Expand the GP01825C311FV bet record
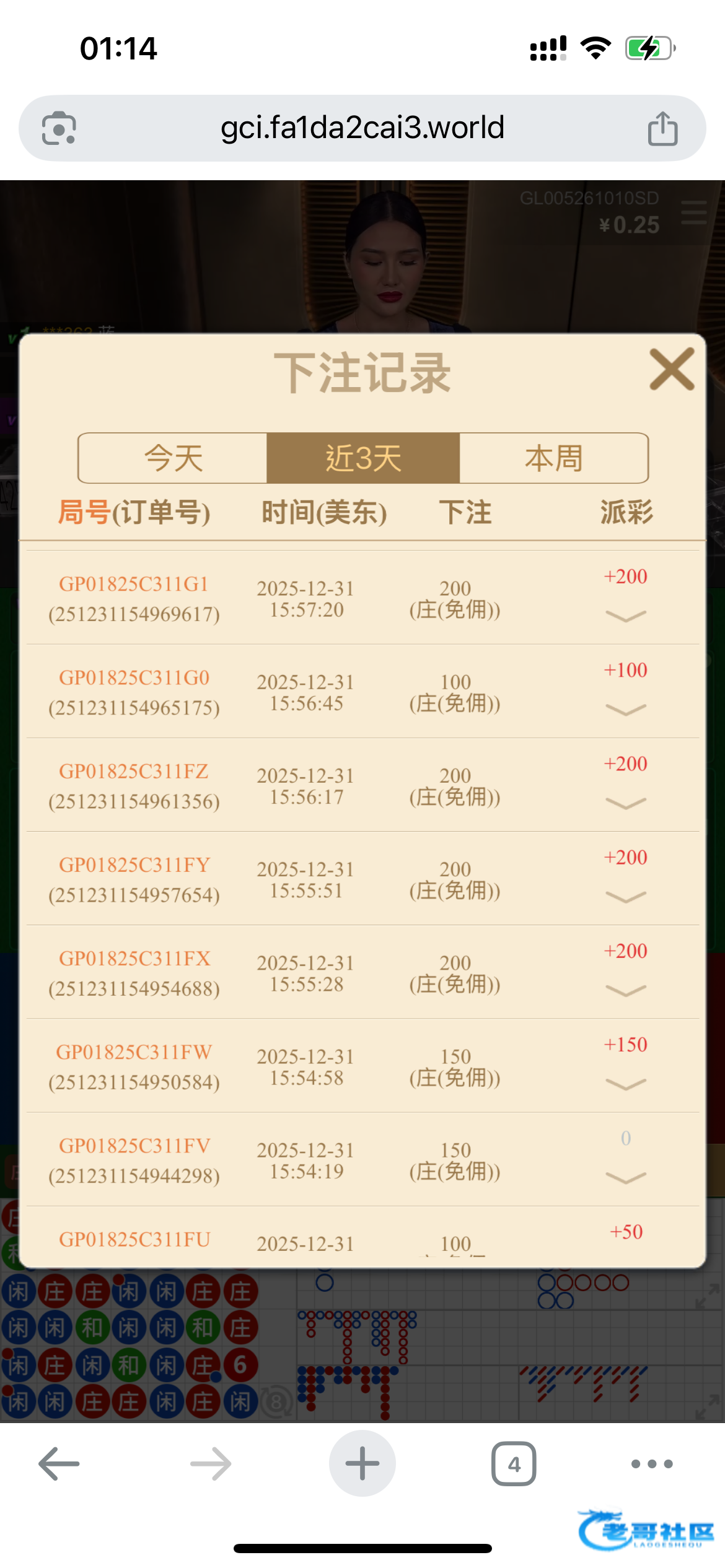The width and height of the screenshot is (725, 1568). (625, 1177)
